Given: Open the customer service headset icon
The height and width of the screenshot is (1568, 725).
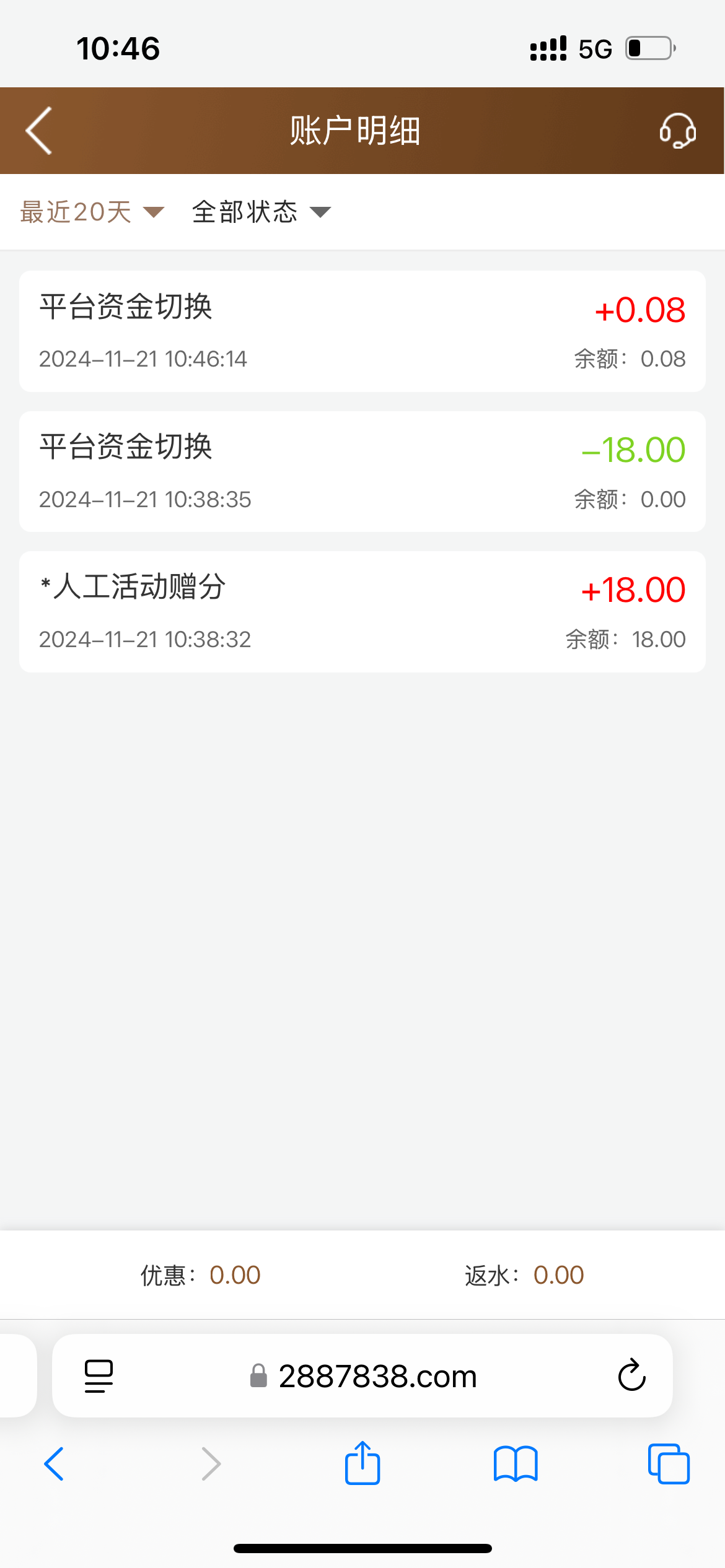Looking at the screenshot, I should (677, 131).
